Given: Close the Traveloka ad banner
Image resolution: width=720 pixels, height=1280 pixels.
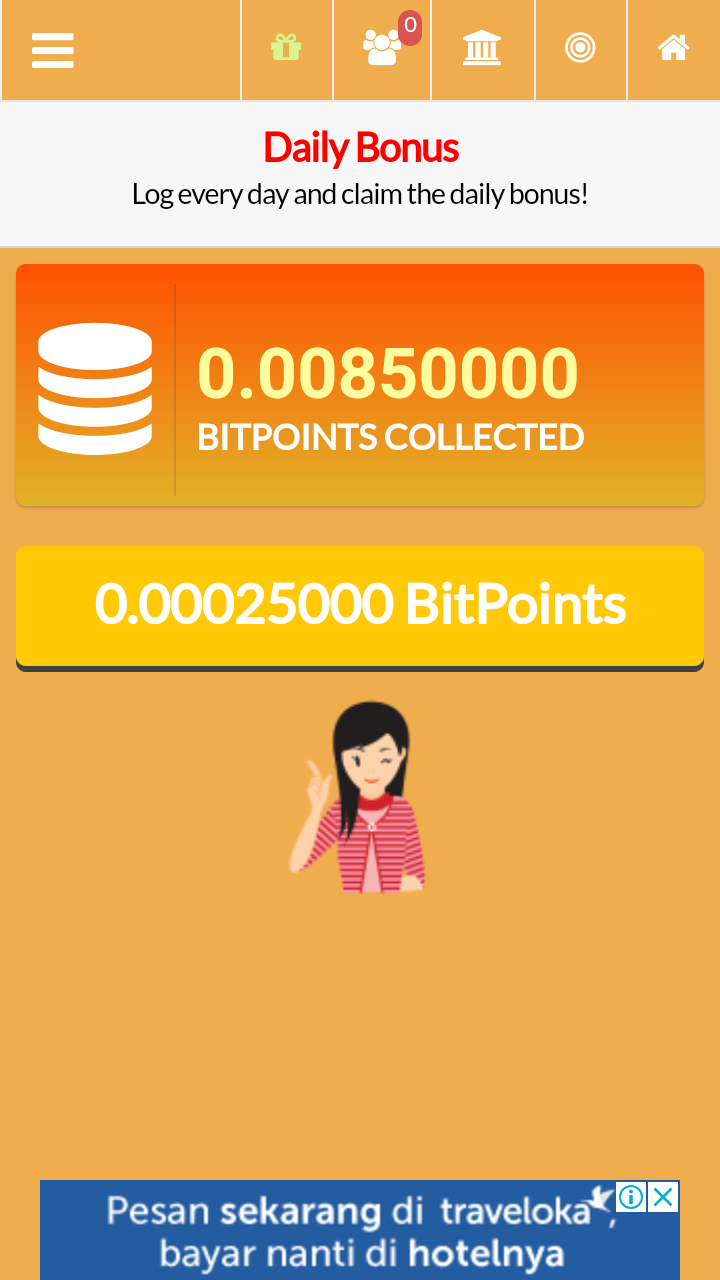Looking at the screenshot, I should [x=663, y=1197].
